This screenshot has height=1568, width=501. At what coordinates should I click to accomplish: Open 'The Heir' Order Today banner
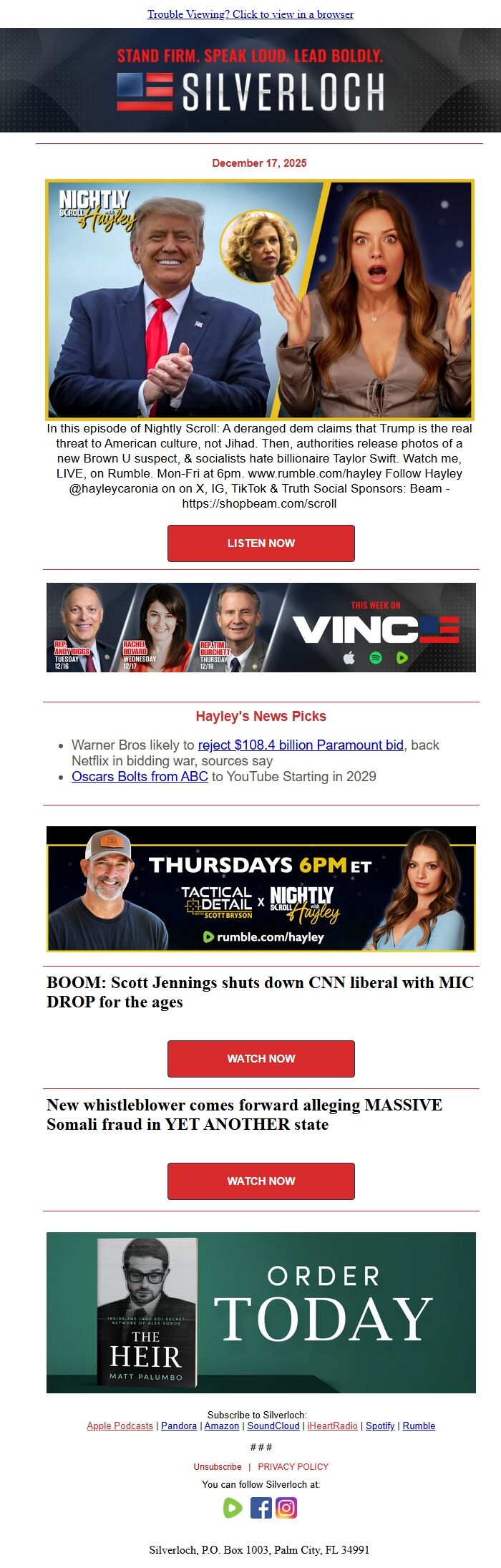(261, 1312)
